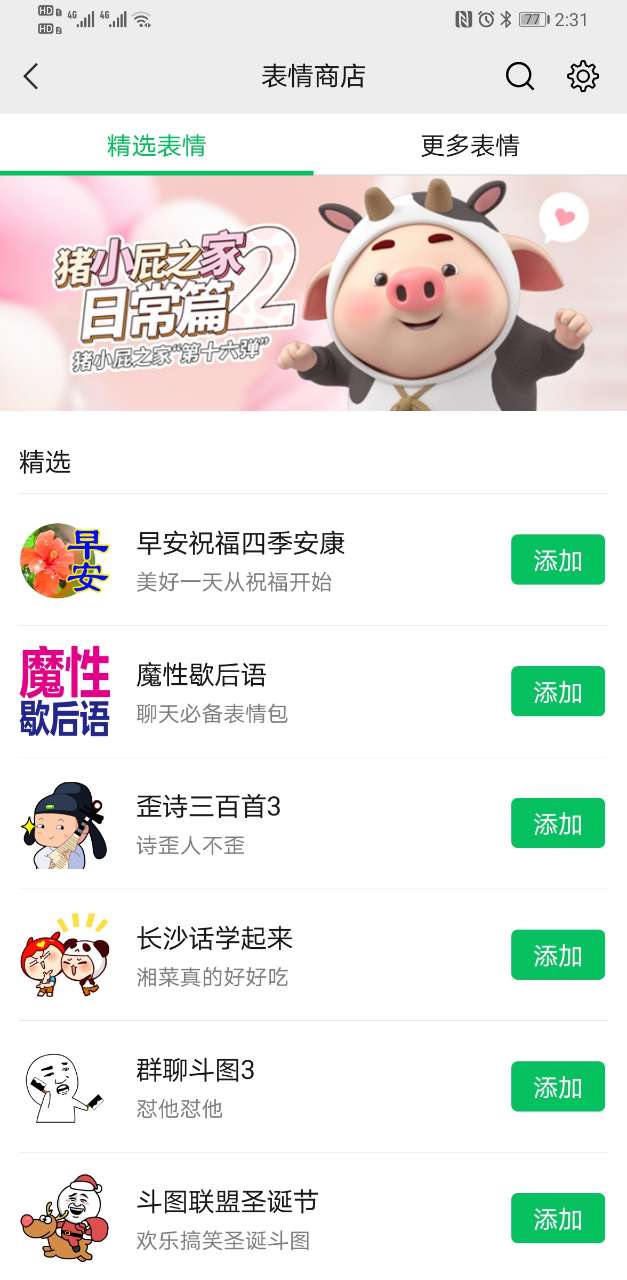The image size is (627, 1280).
Task: Open the 猪小屁之家 日常篇2 banner
Action: click(x=313, y=293)
